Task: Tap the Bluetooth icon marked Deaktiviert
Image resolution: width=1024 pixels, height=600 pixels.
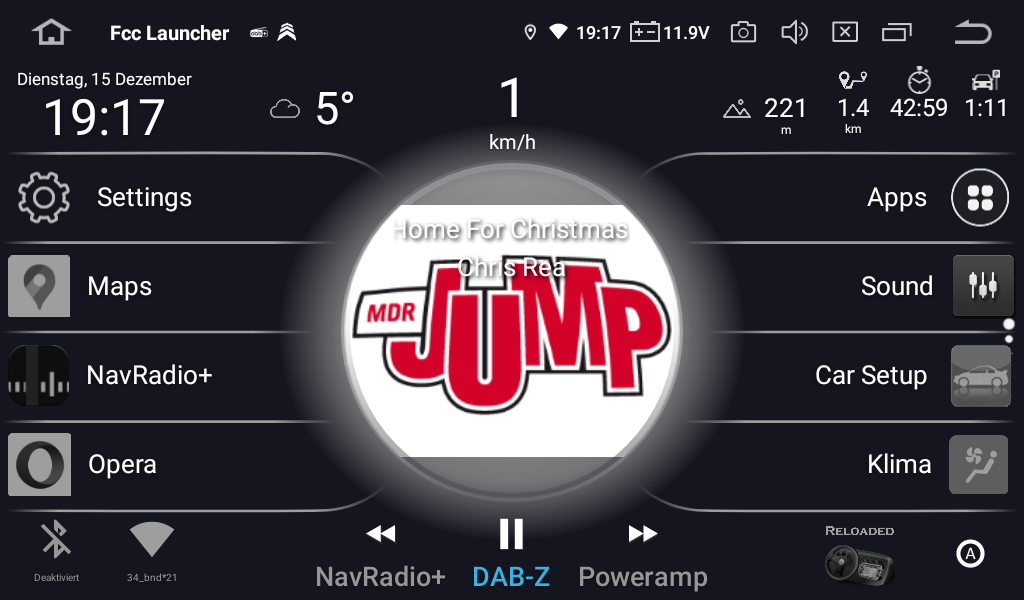Action: (x=56, y=542)
